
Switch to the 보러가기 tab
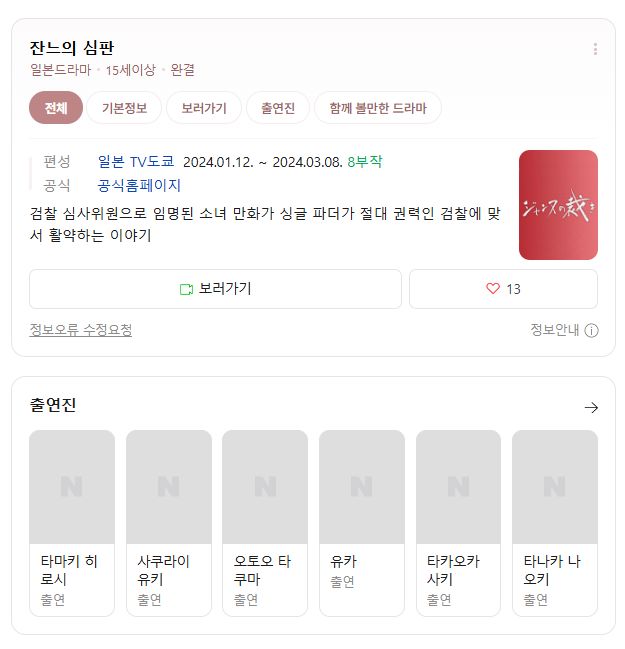(204, 108)
